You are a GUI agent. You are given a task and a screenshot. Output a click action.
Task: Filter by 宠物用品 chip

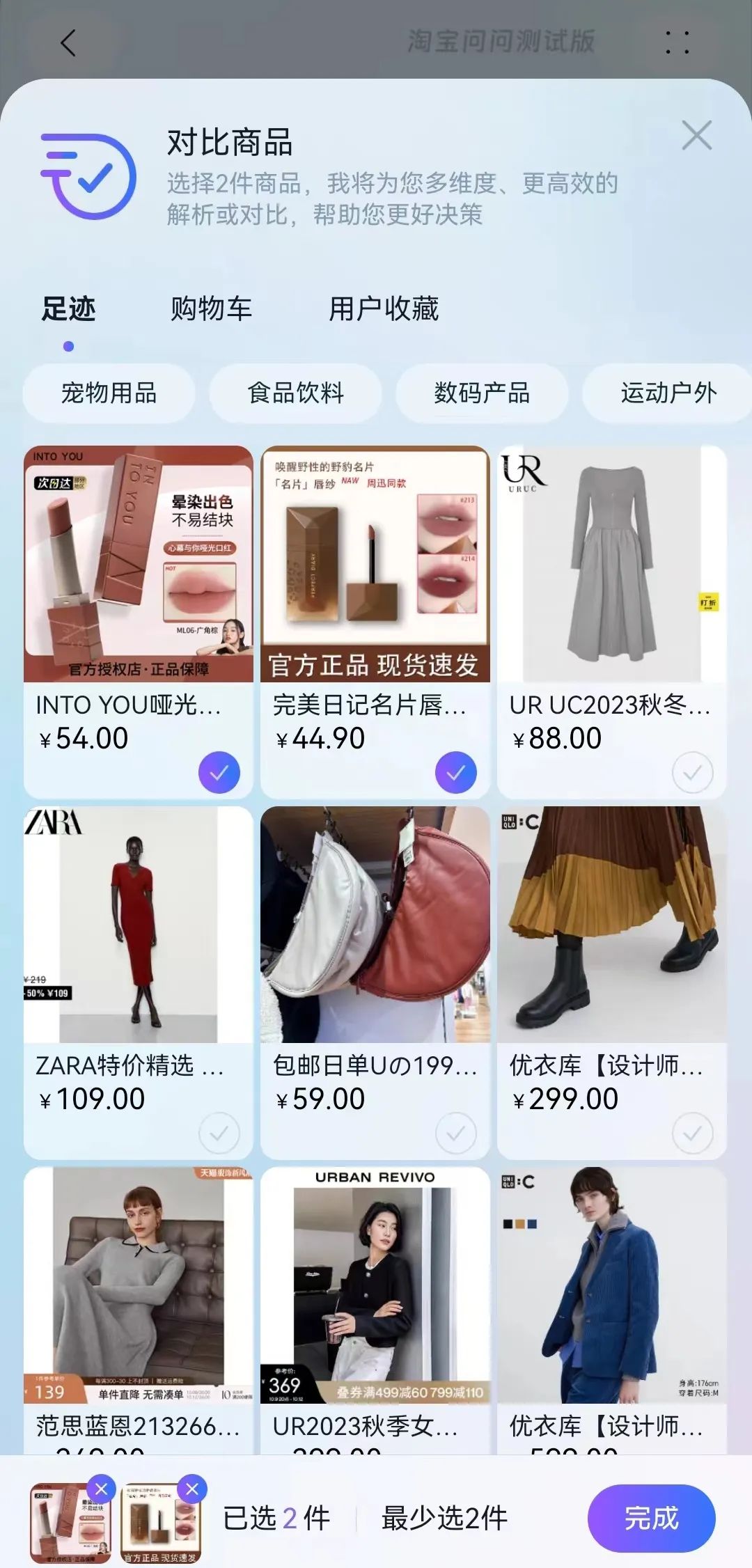click(x=109, y=393)
